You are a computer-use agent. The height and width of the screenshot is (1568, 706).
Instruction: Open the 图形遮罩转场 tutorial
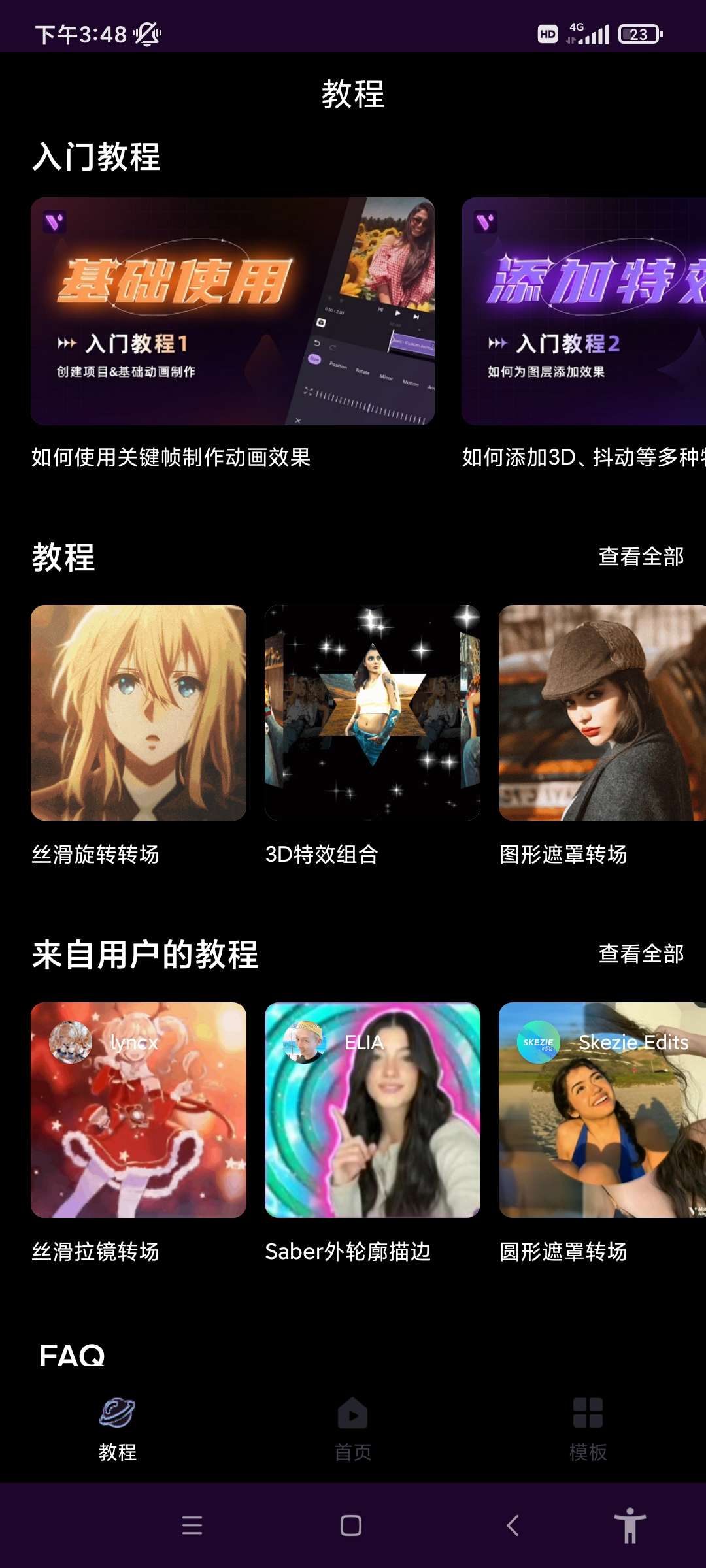pos(601,713)
